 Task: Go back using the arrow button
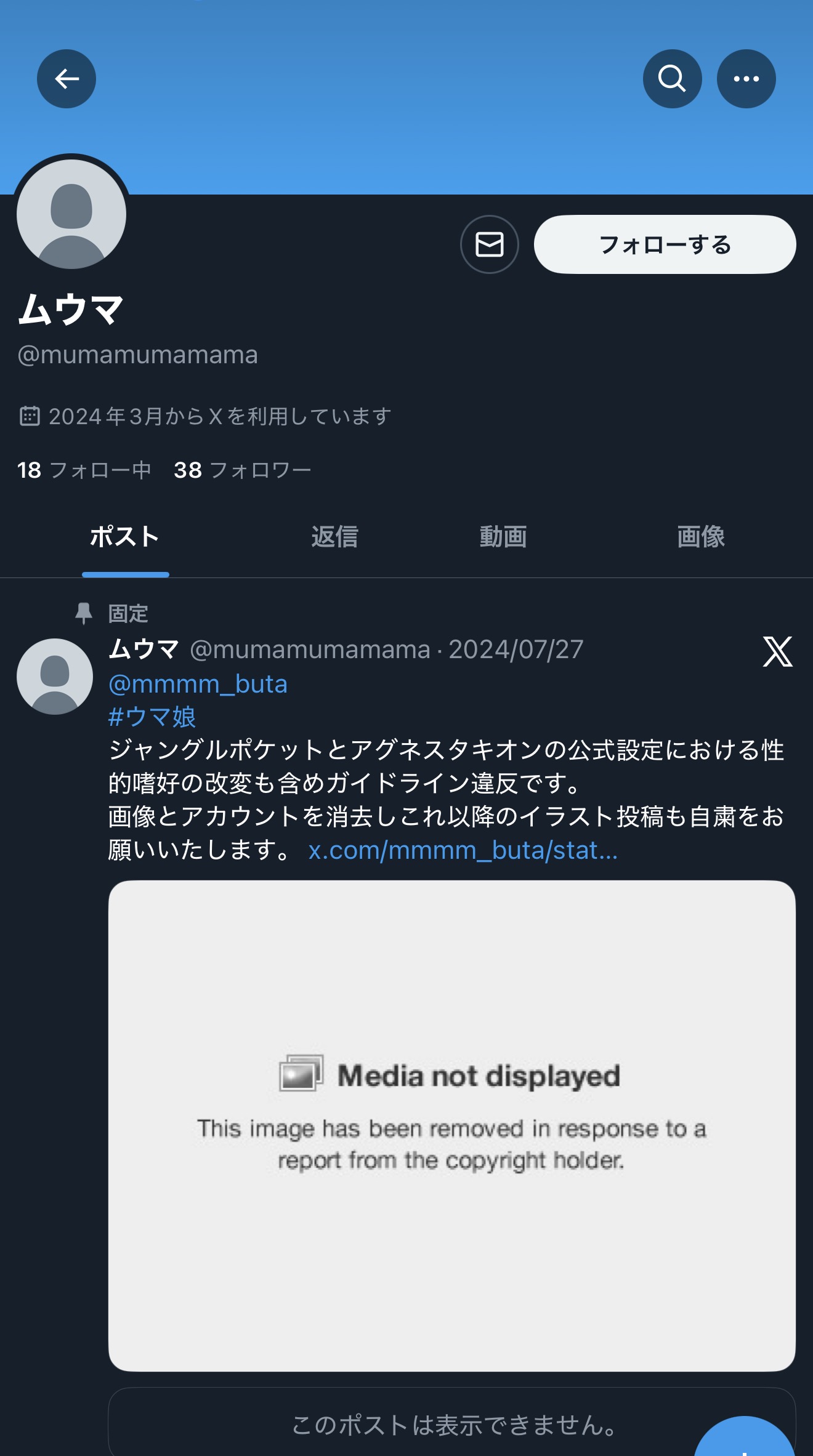tap(67, 79)
